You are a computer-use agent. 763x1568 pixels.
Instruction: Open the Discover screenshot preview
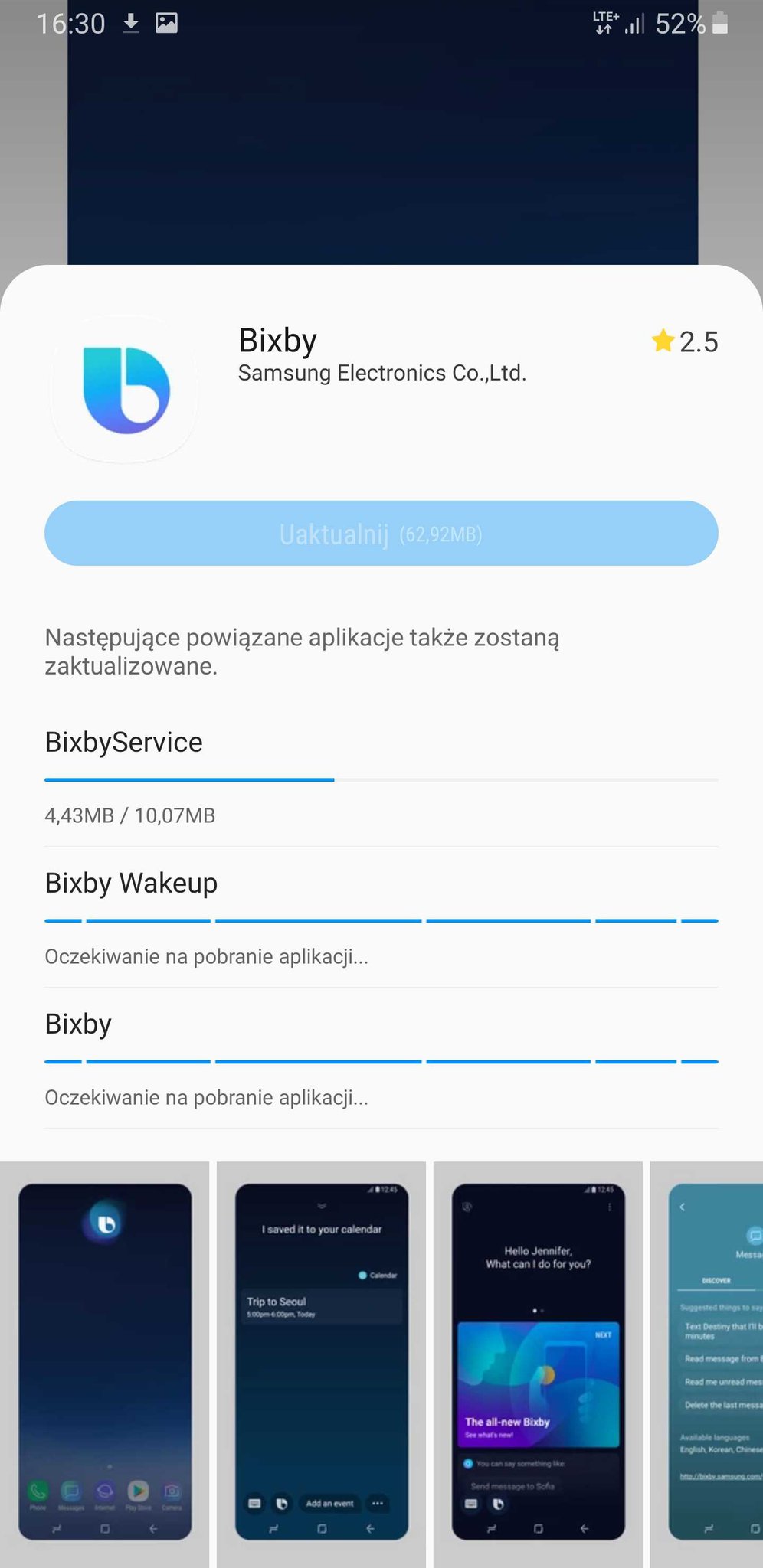point(712,1361)
